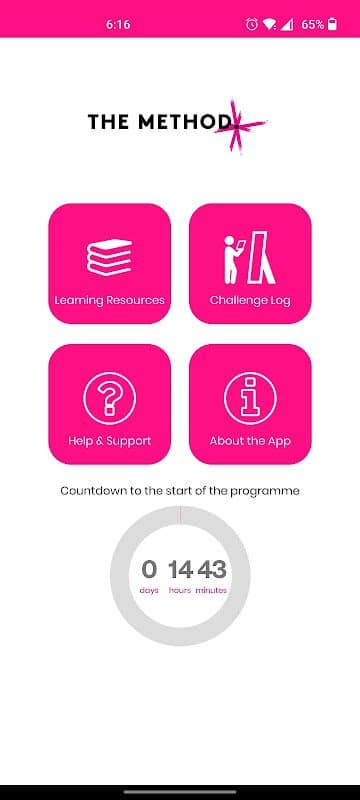Open the Learning Resources tile

(110, 263)
